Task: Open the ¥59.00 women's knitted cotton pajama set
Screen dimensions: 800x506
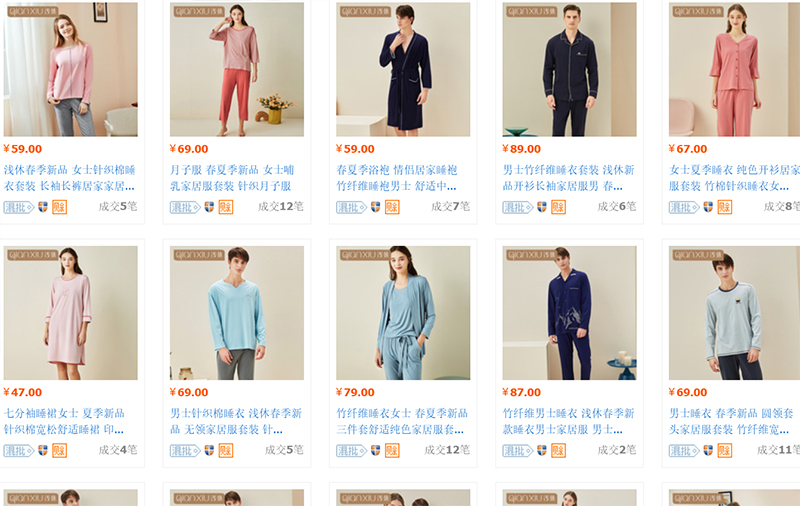Action: pos(70,70)
